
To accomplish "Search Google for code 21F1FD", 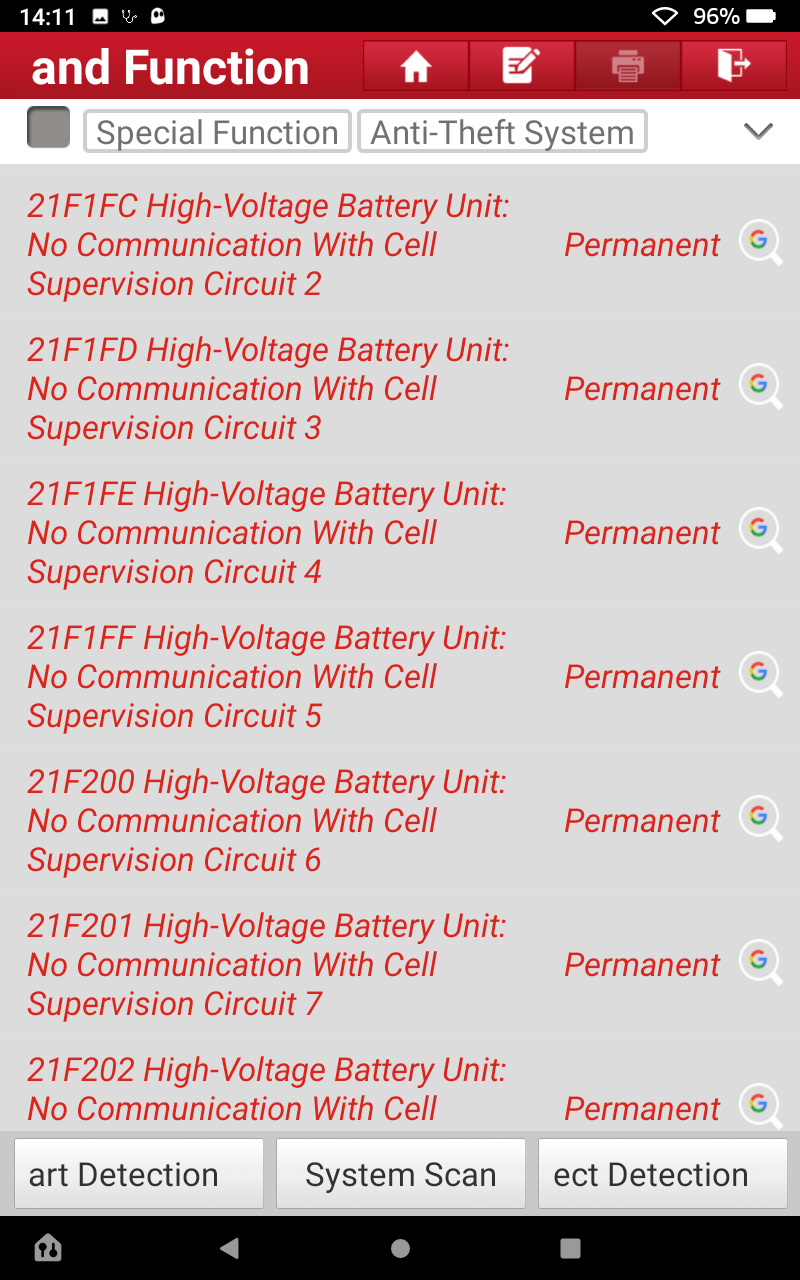I will coord(760,387).
